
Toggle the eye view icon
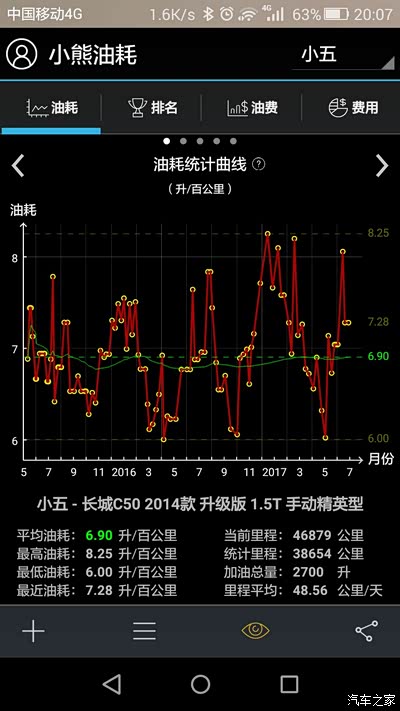pyautogui.click(x=255, y=631)
